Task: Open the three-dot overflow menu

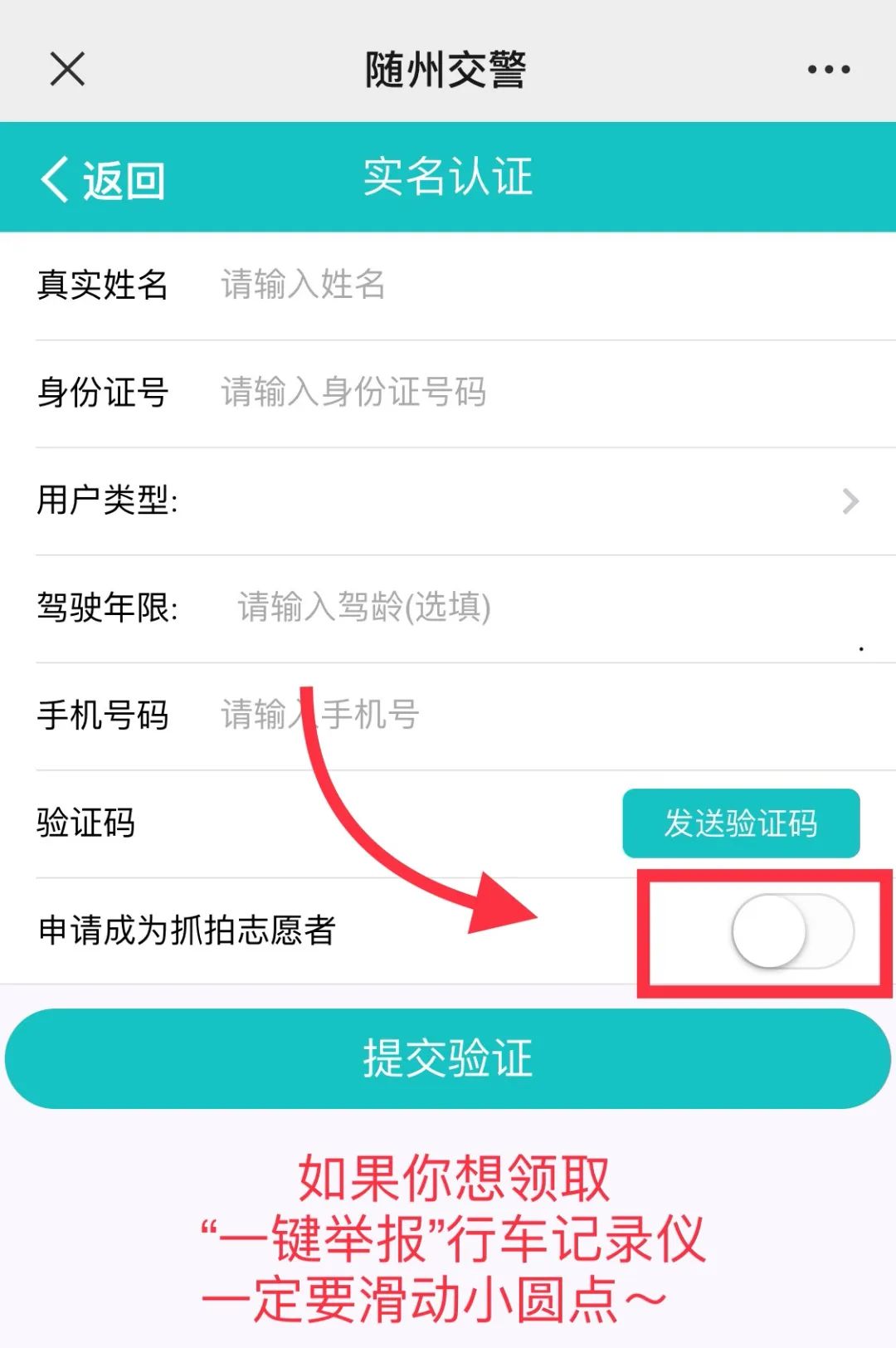Action: 828,70
